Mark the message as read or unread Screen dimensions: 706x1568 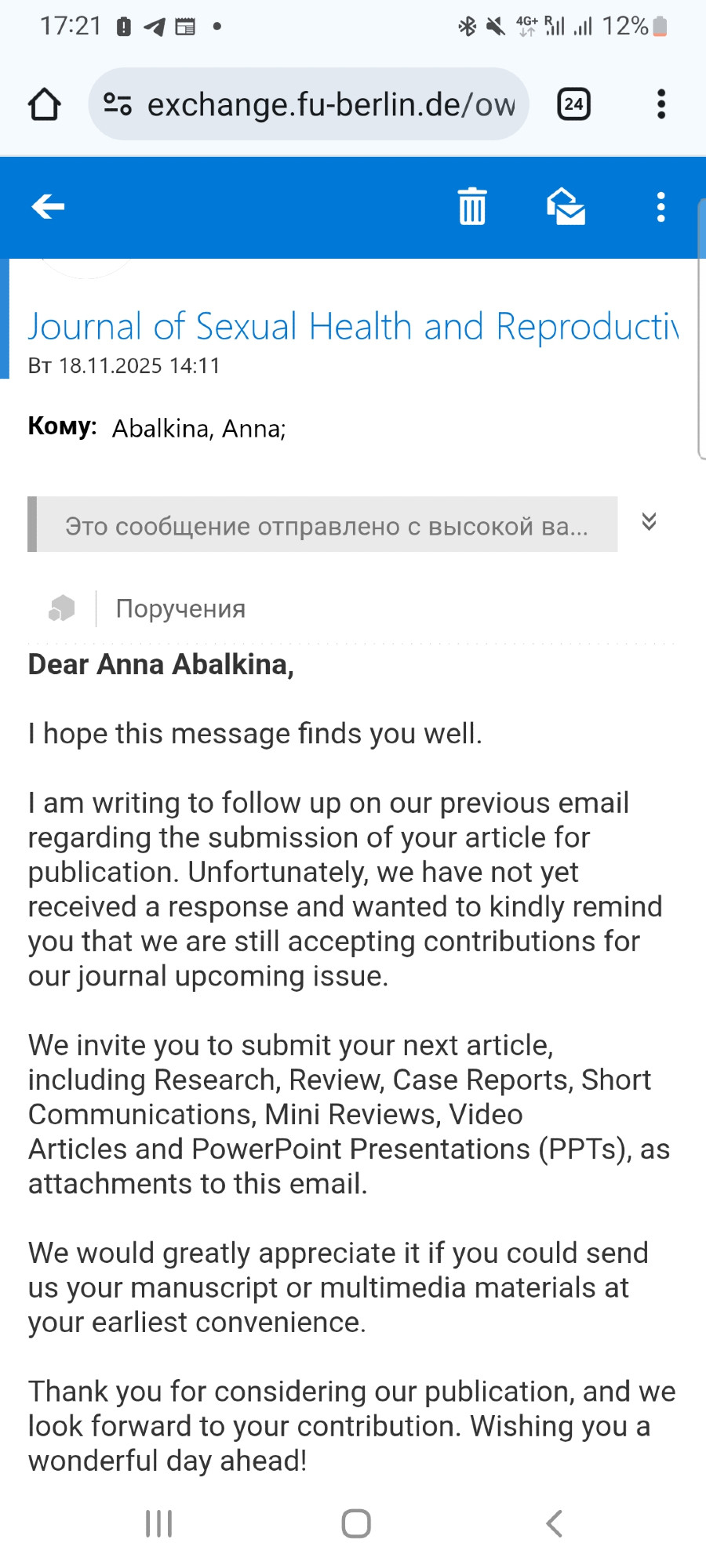pyautogui.click(x=566, y=207)
